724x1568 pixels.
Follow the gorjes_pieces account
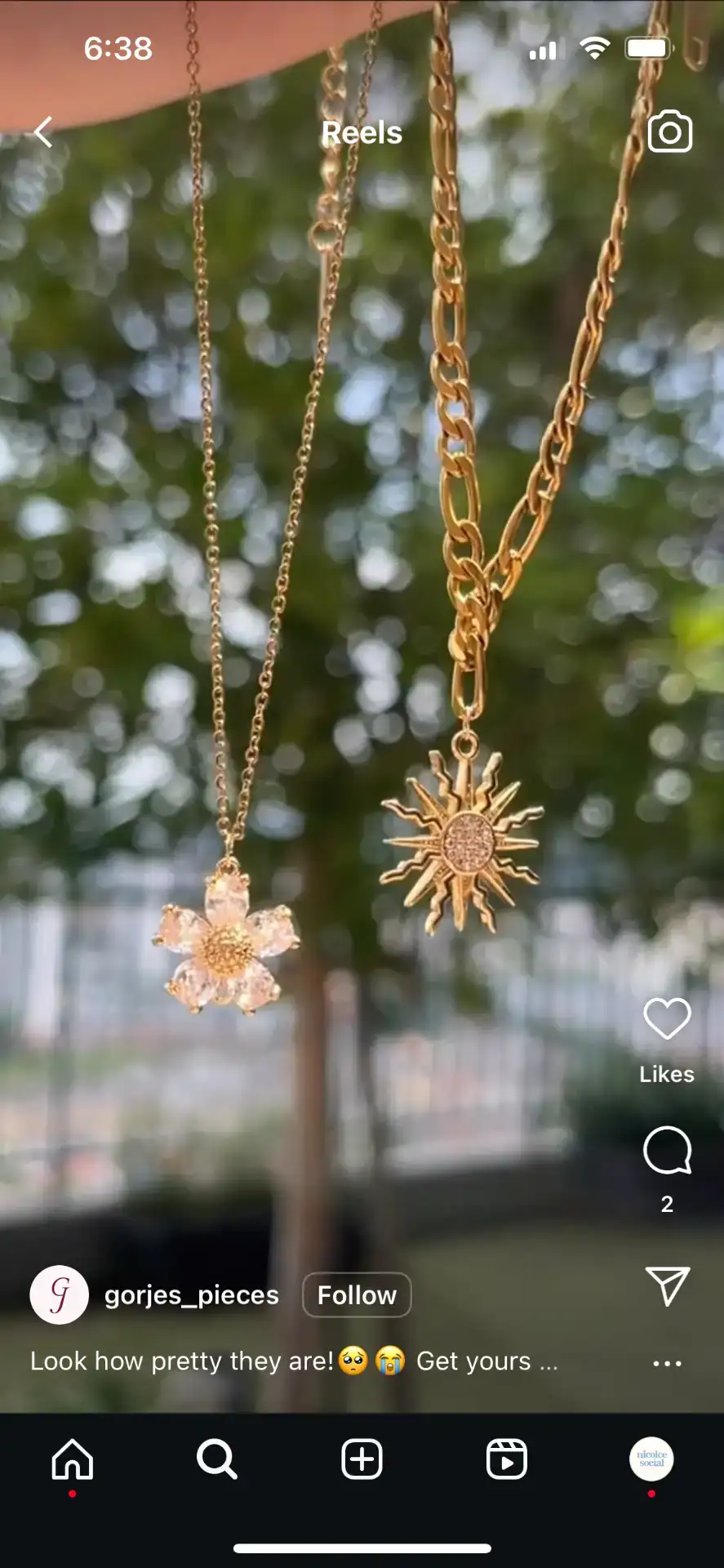tap(357, 1295)
